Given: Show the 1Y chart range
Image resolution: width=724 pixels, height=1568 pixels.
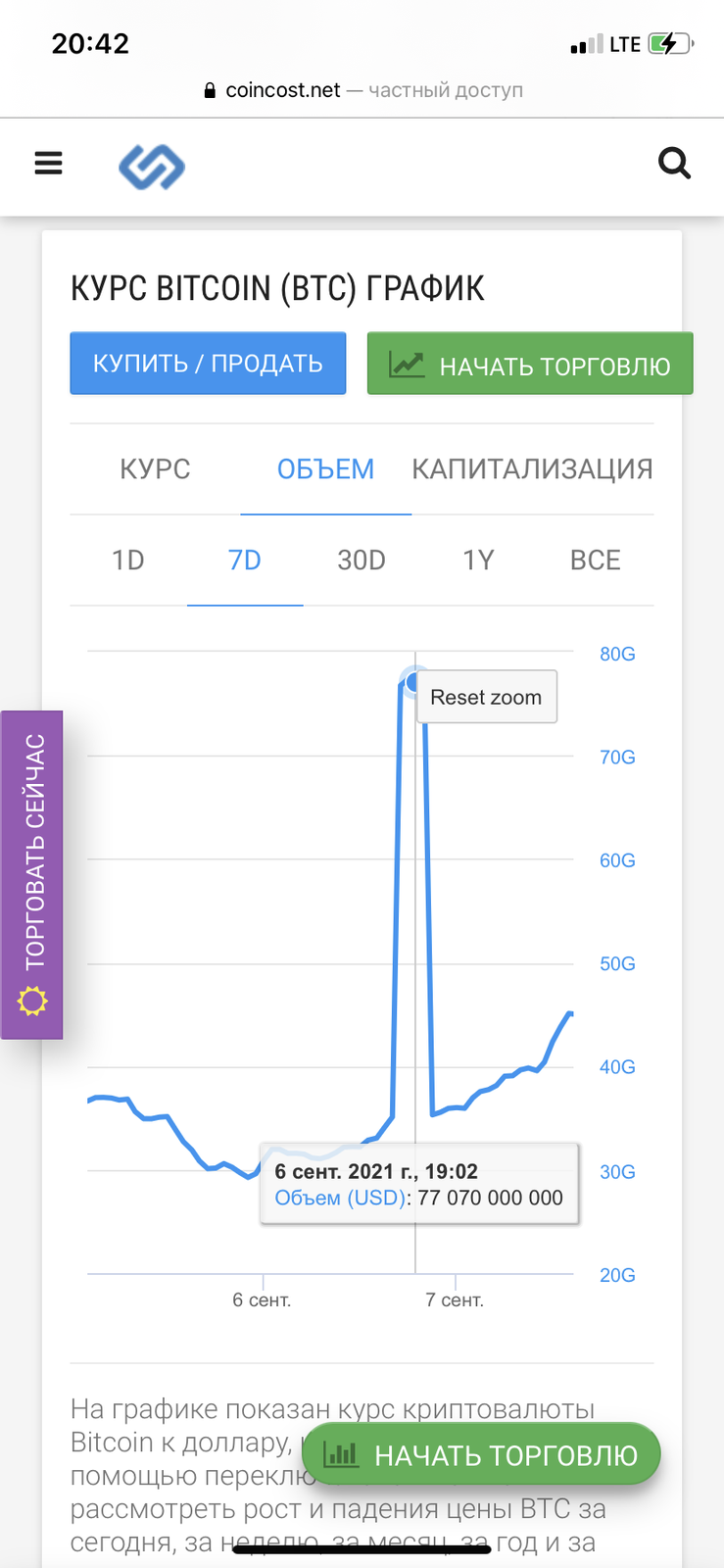Looking at the screenshot, I should pyautogui.click(x=478, y=561).
